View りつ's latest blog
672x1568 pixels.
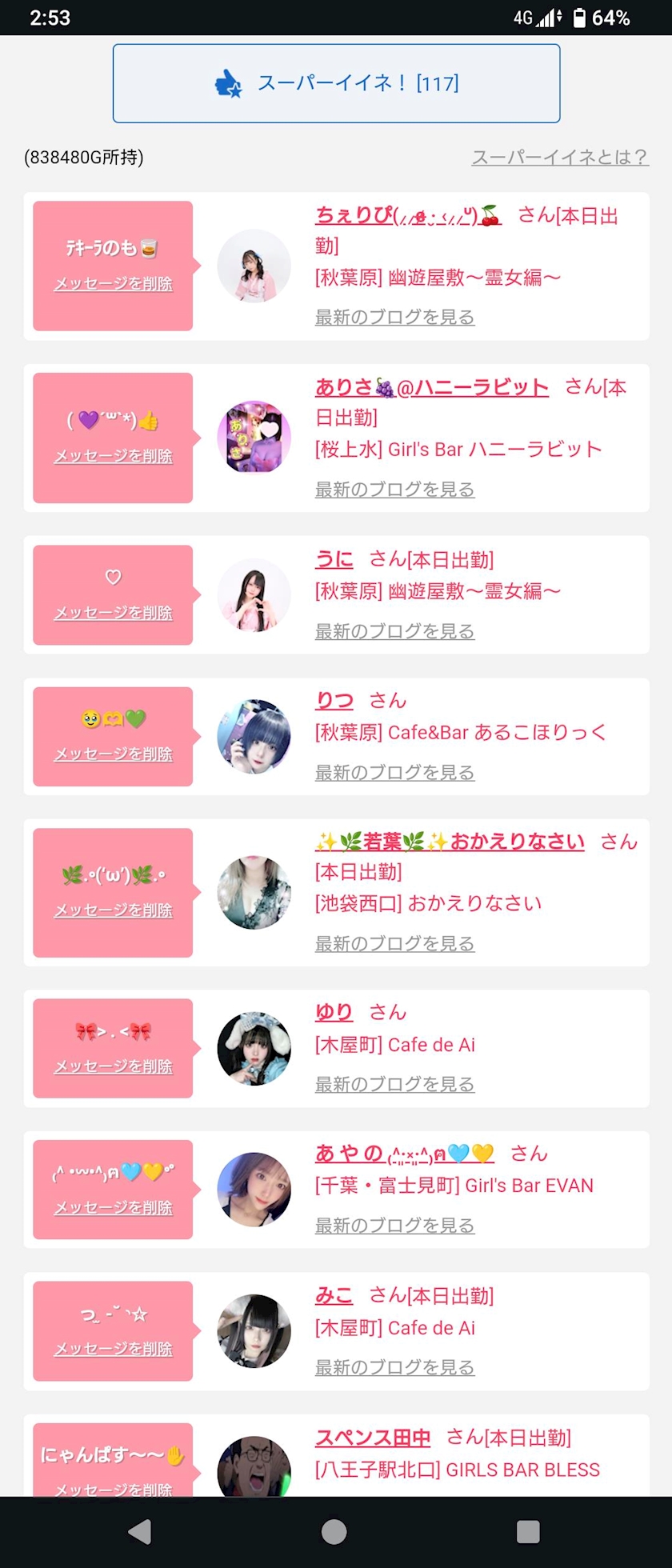click(394, 773)
